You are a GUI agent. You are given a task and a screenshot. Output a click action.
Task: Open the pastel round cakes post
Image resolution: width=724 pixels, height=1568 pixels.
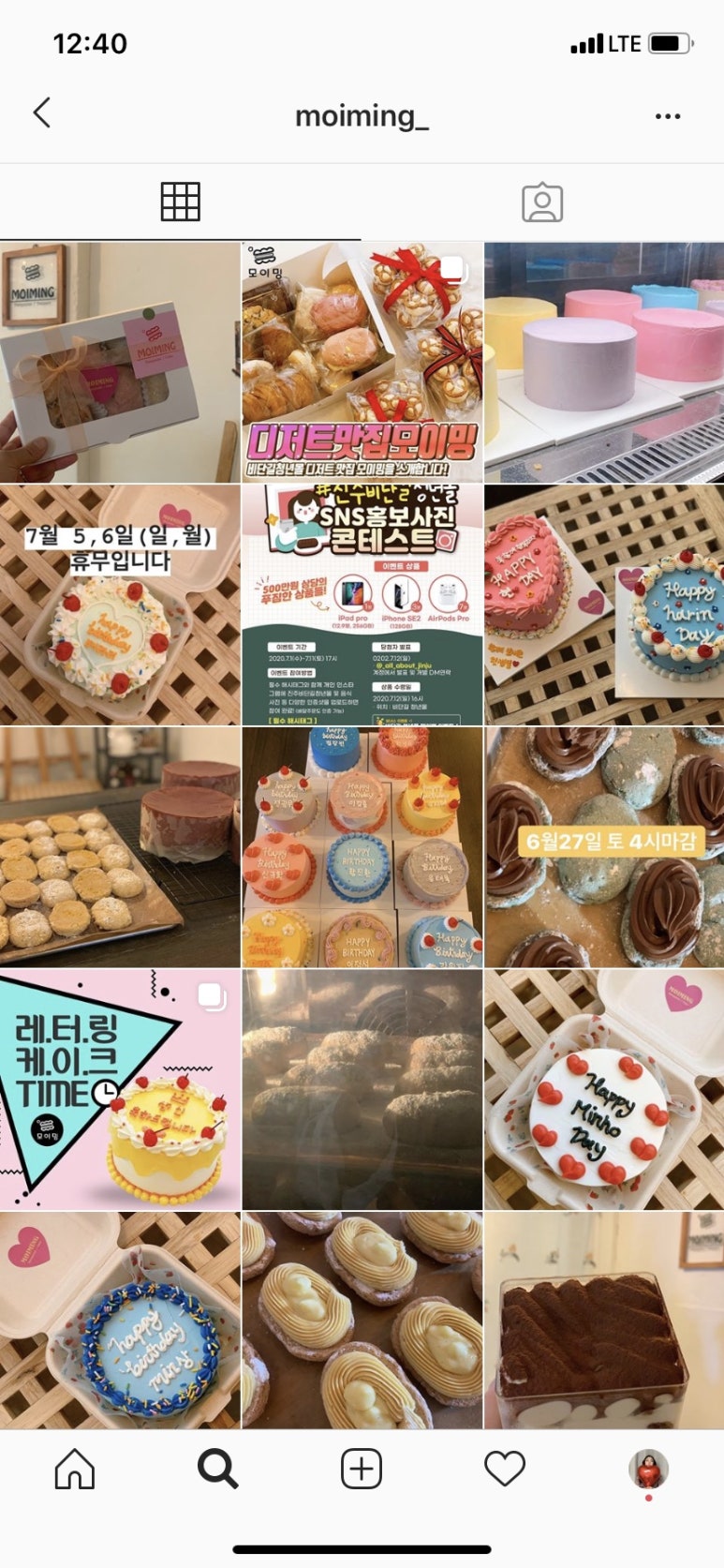pyautogui.click(x=604, y=363)
